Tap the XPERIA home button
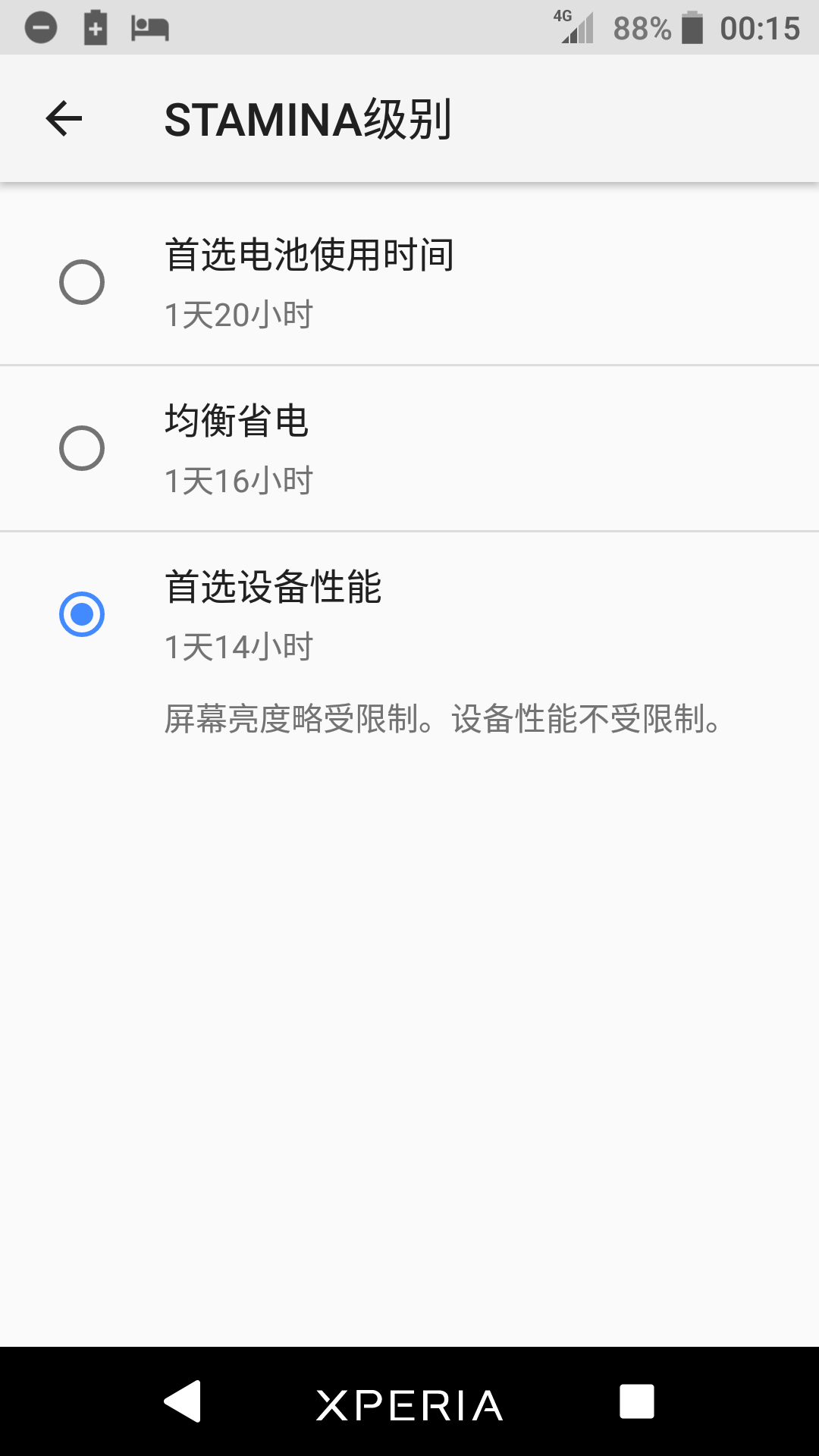The width and height of the screenshot is (819, 1456). click(409, 1404)
